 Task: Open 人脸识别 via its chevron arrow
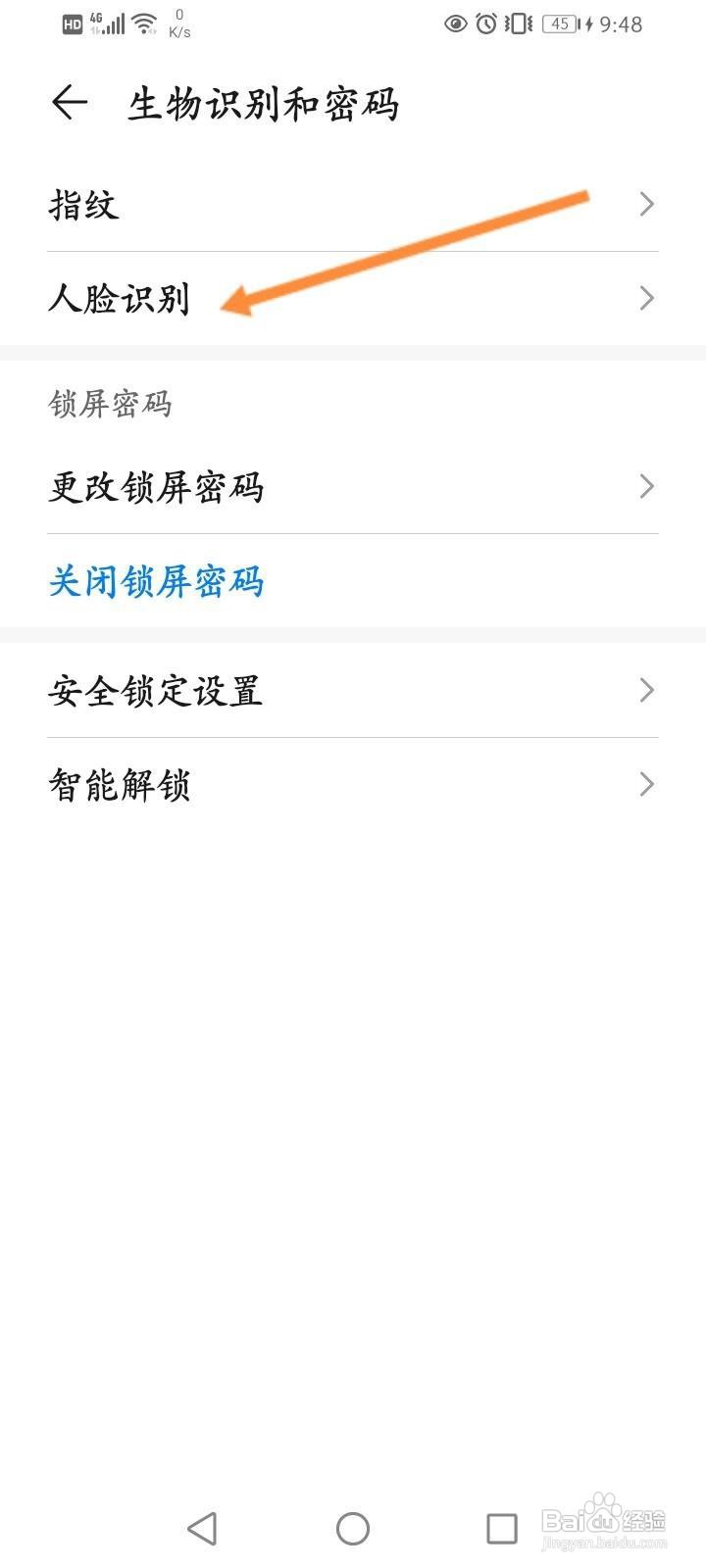tap(646, 298)
